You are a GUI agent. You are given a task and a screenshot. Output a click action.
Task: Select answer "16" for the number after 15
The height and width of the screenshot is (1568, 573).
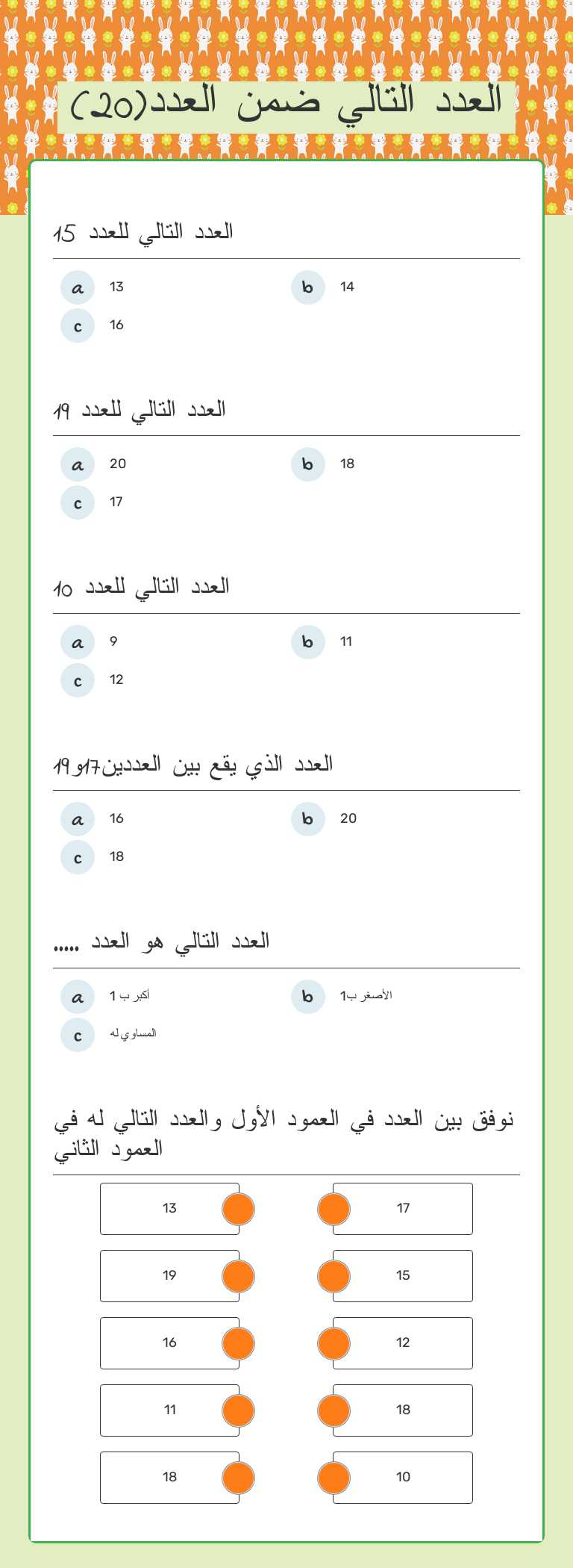[x=77, y=326]
